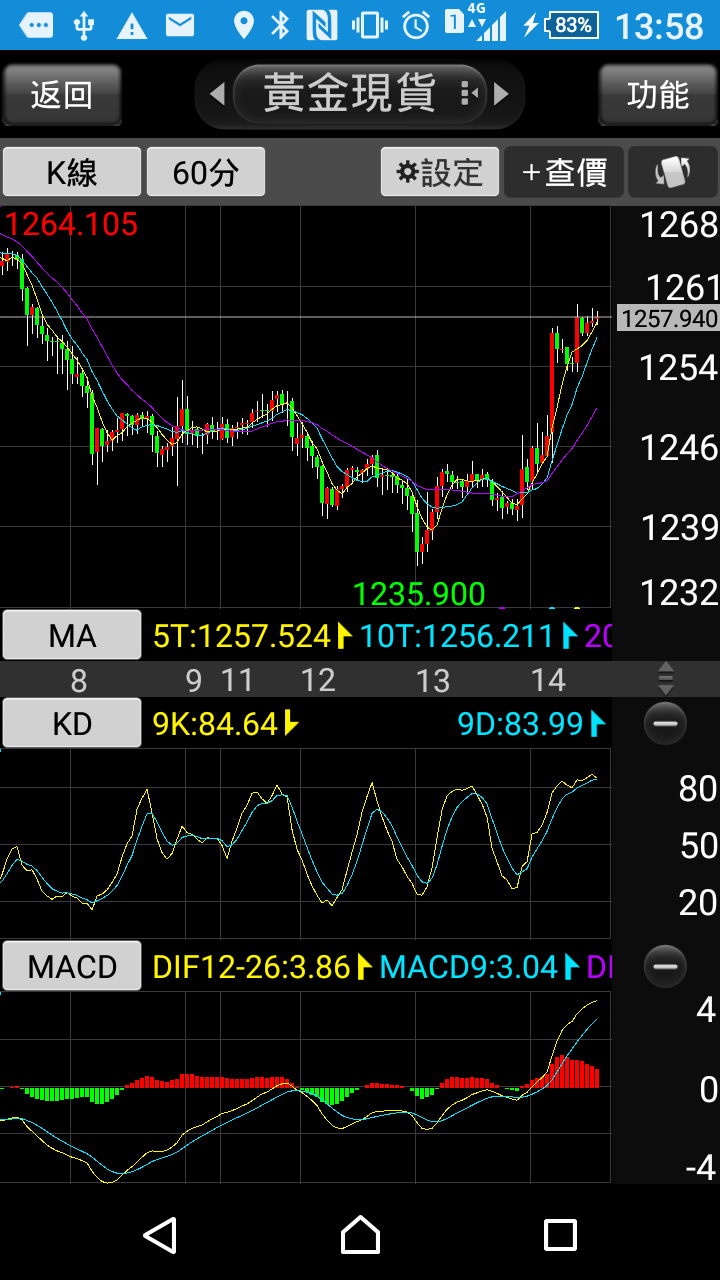Rotate the chart to landscape view

pyautogui.click(x=673, y=172)
